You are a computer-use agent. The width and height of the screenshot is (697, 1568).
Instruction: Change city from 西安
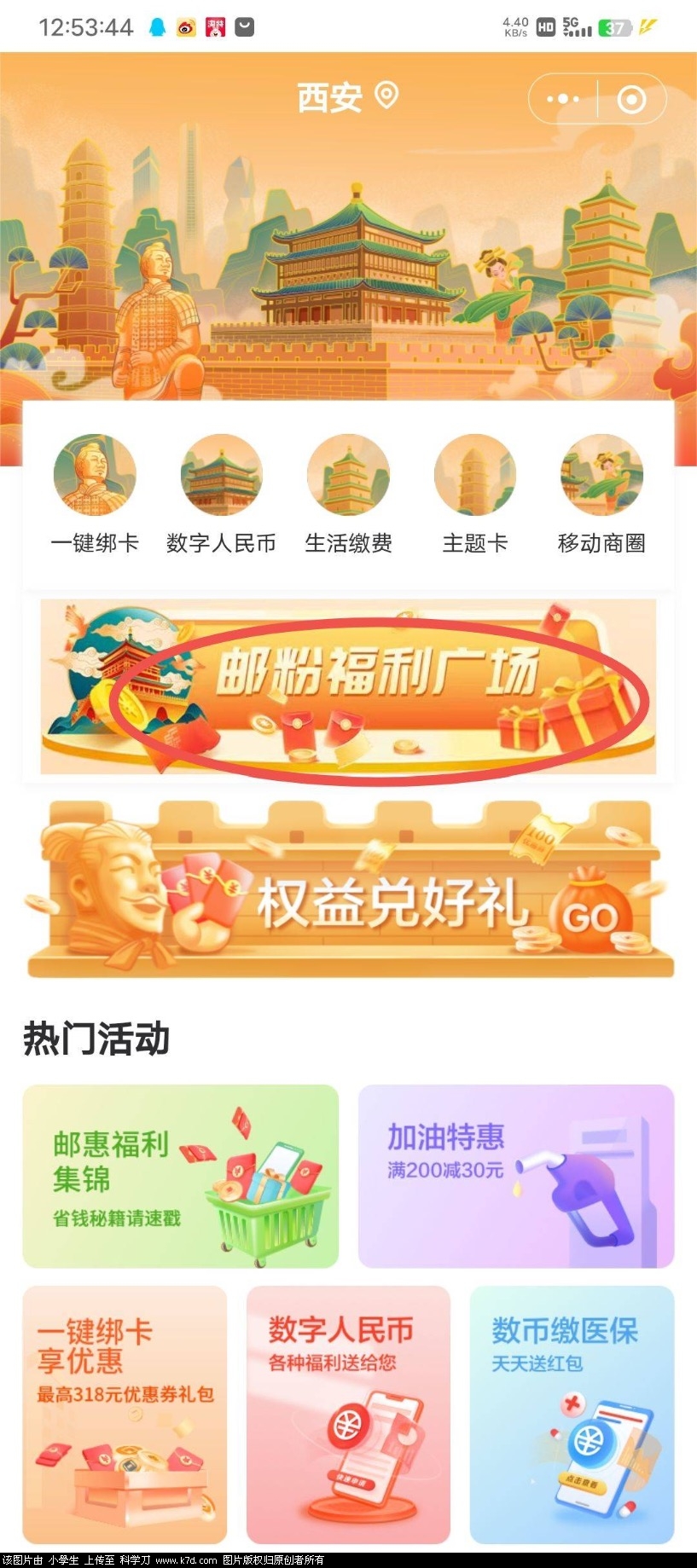[x=346, y=97]
